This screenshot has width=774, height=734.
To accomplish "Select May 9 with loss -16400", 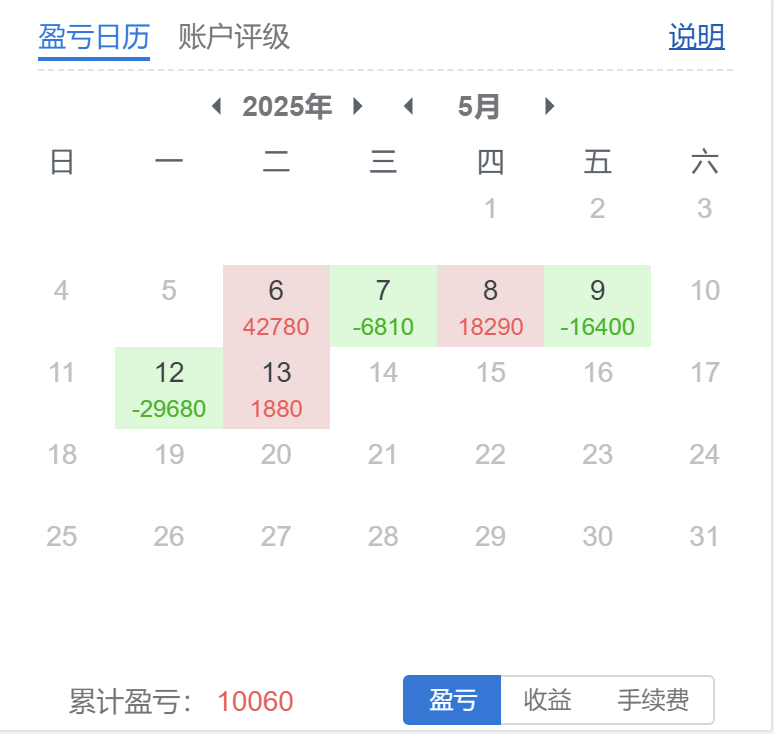I will tap(597, 306).
